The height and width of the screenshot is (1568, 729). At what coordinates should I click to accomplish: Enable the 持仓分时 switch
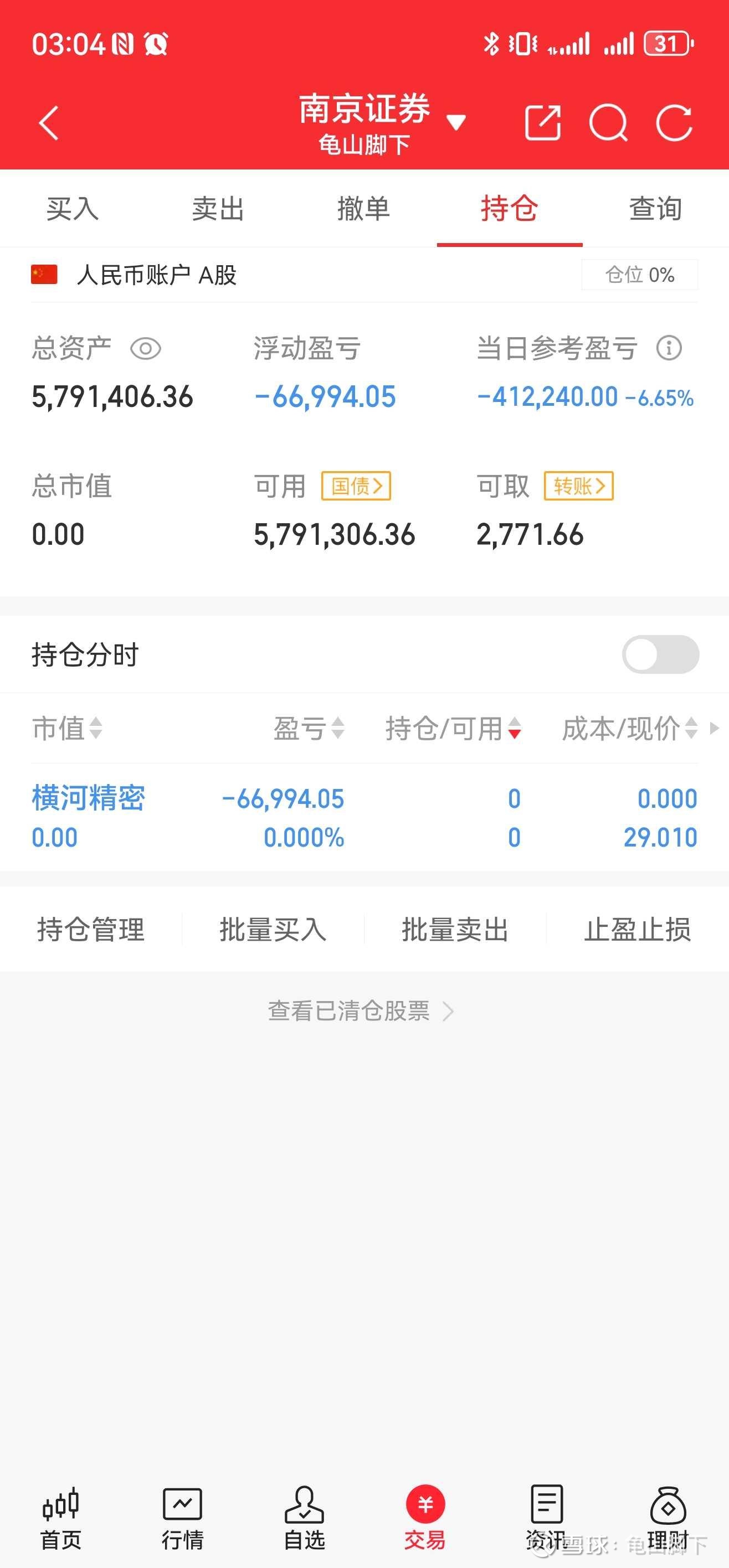pos(660,654)
